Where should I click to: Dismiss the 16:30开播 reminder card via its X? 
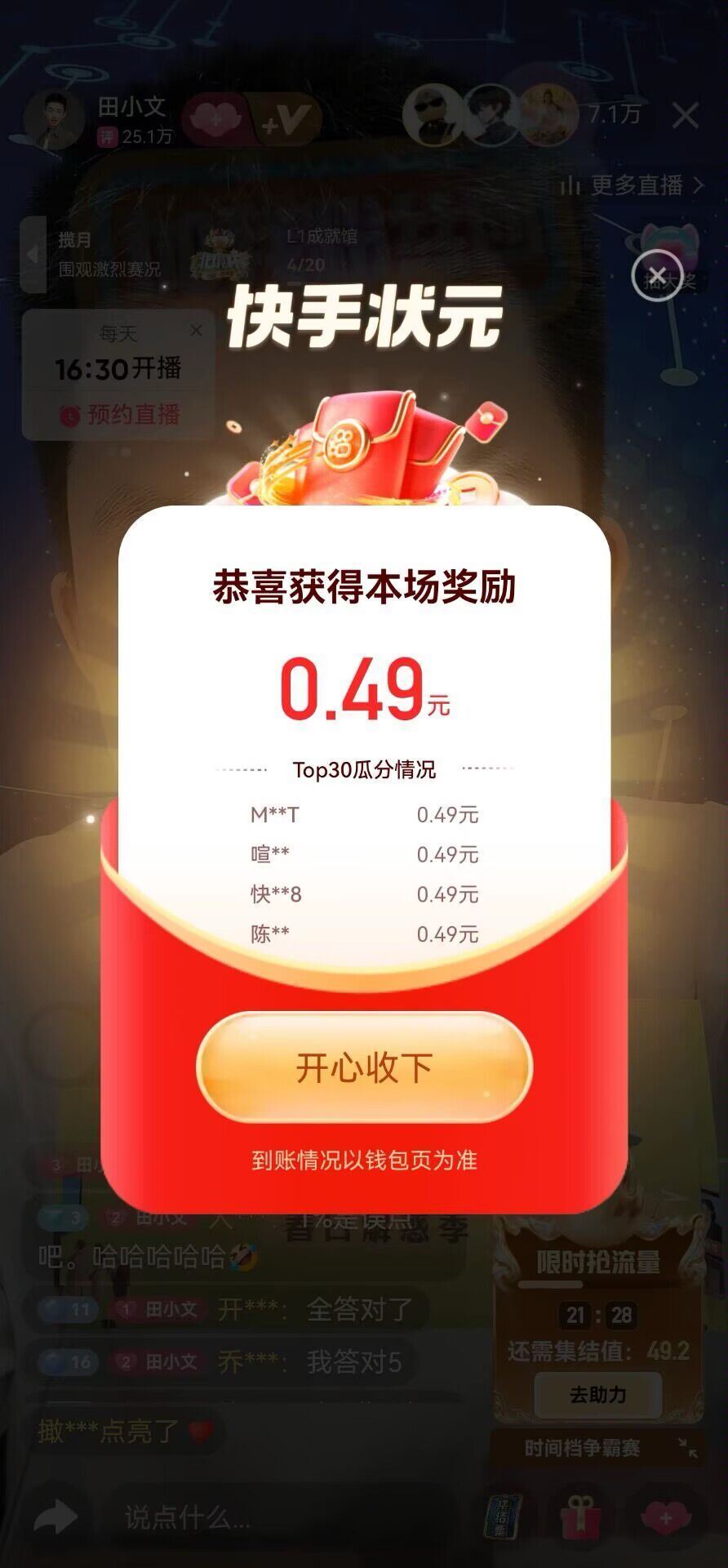(x=196, y=331)
